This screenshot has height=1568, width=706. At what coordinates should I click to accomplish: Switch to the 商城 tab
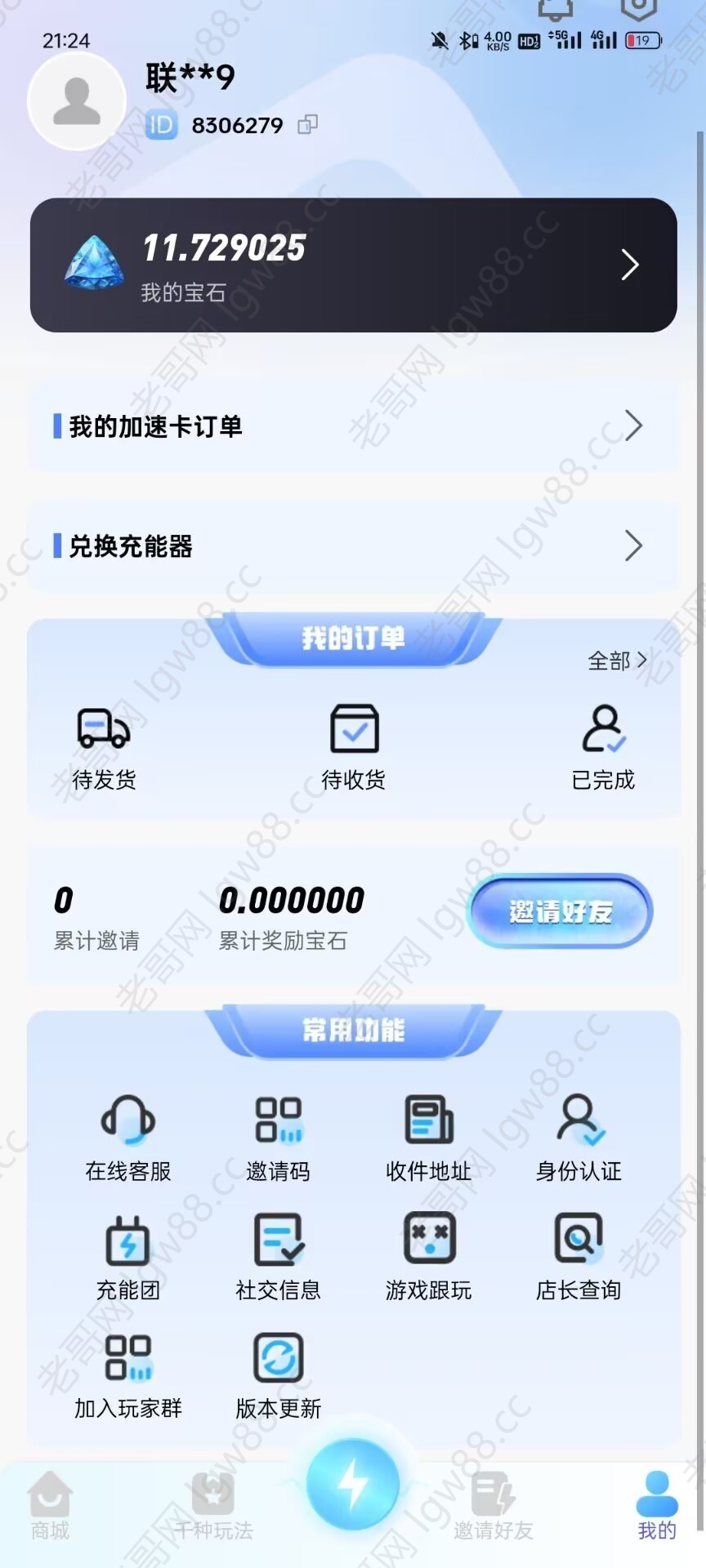point(51,1505)
